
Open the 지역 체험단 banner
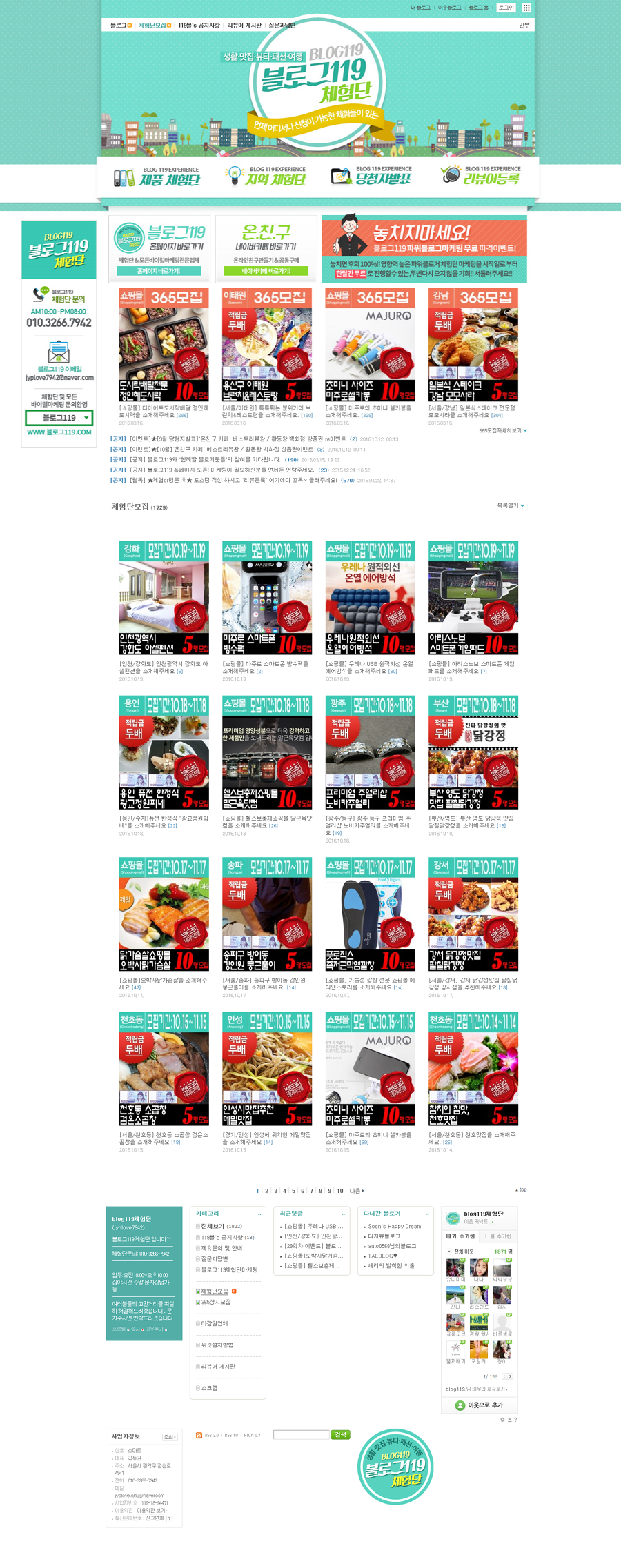point(265,177)
